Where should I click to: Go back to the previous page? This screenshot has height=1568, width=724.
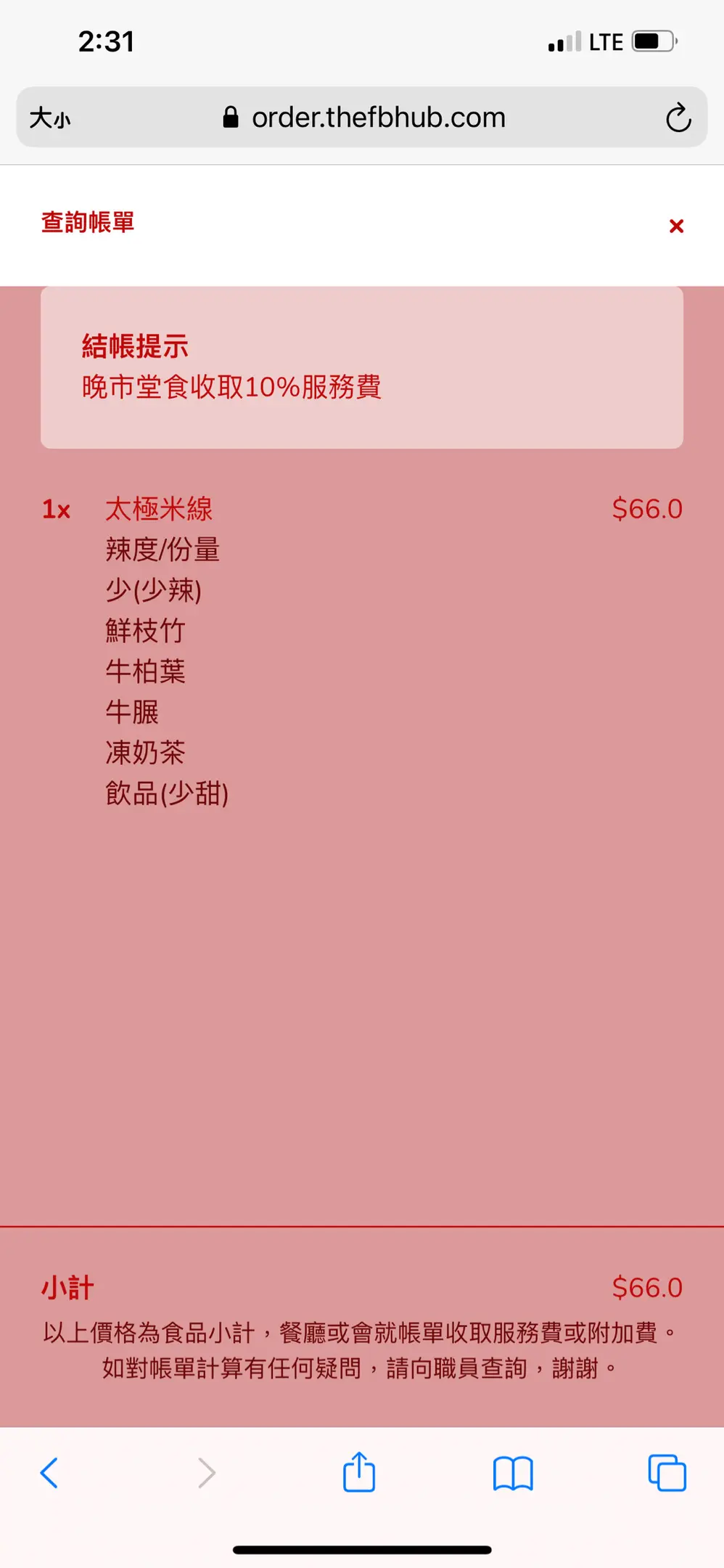tap(49, 1473)
